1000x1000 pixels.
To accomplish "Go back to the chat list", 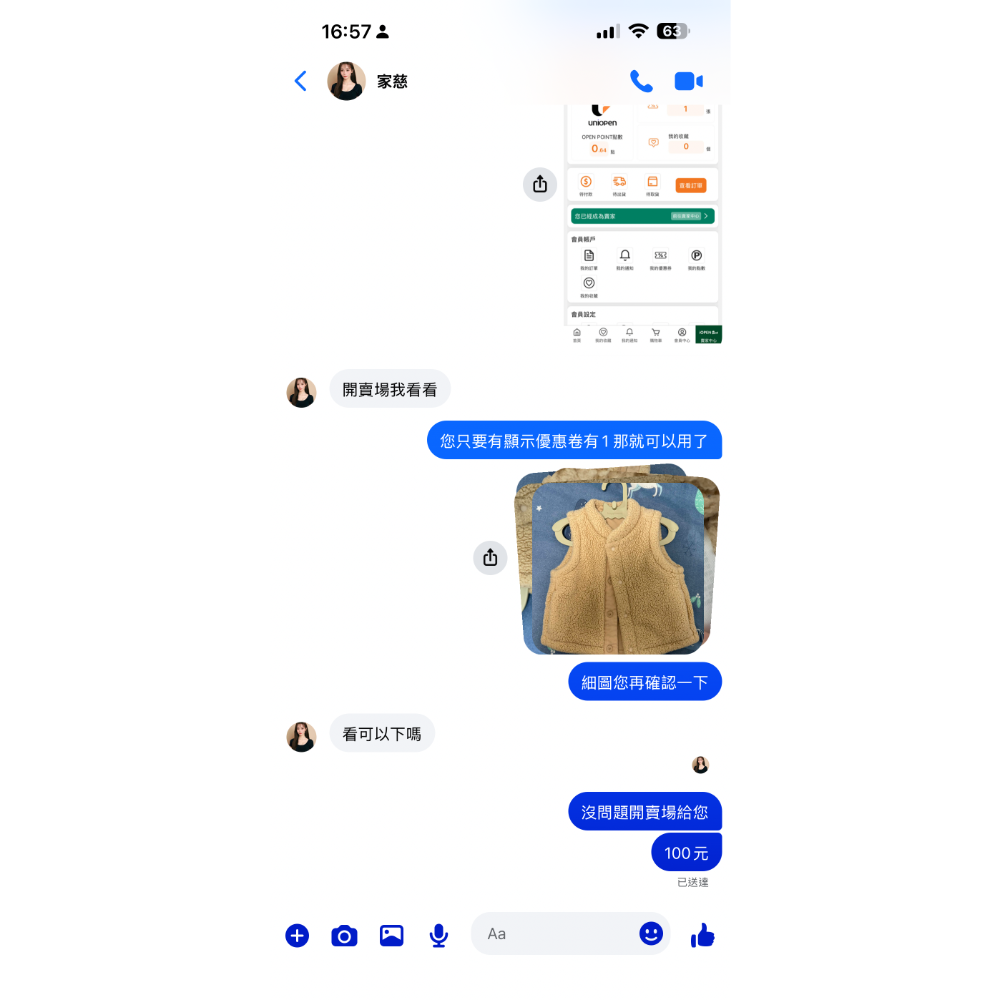I will tap(300, 81).
